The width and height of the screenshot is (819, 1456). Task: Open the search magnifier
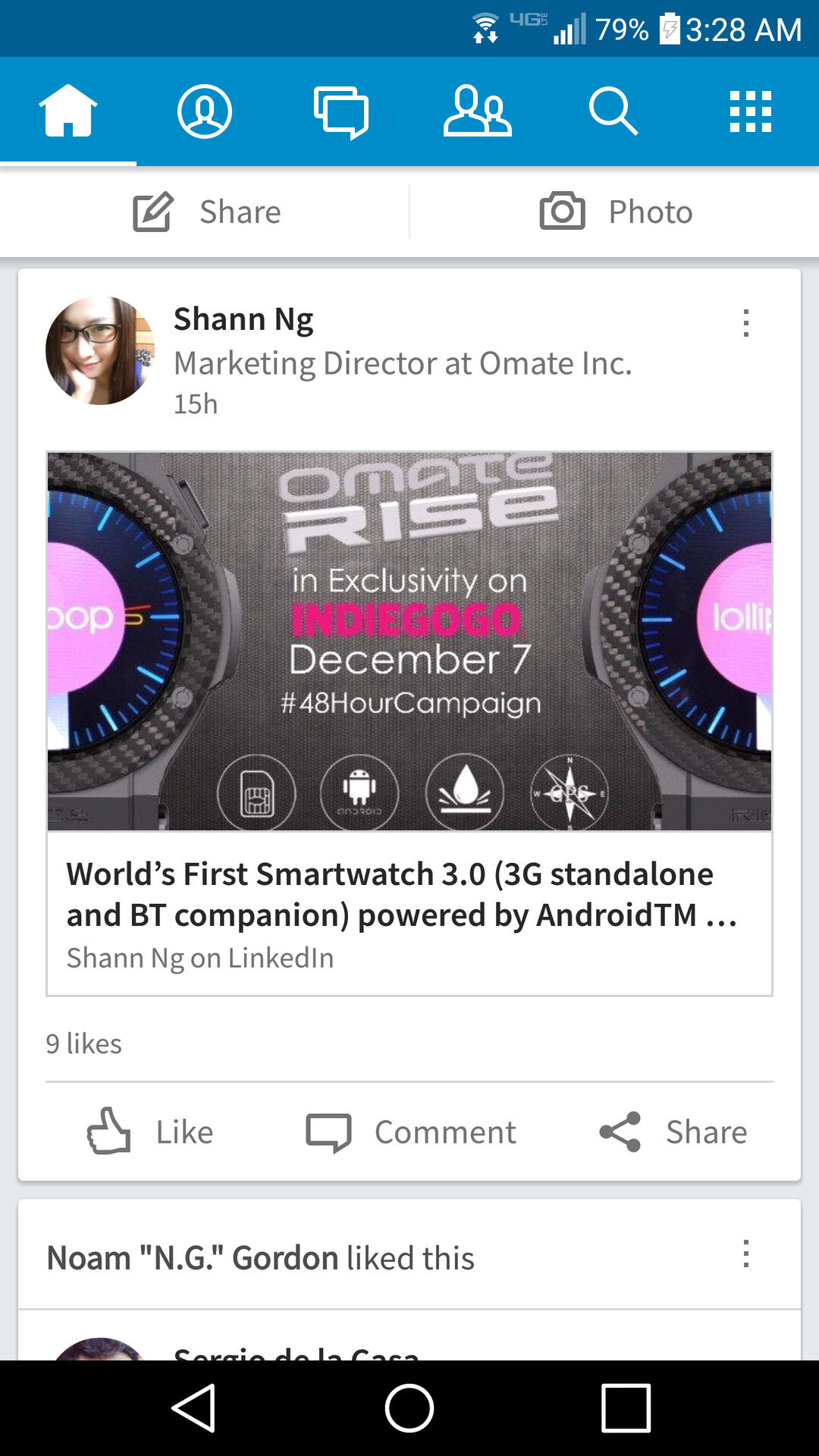[614, 111]
